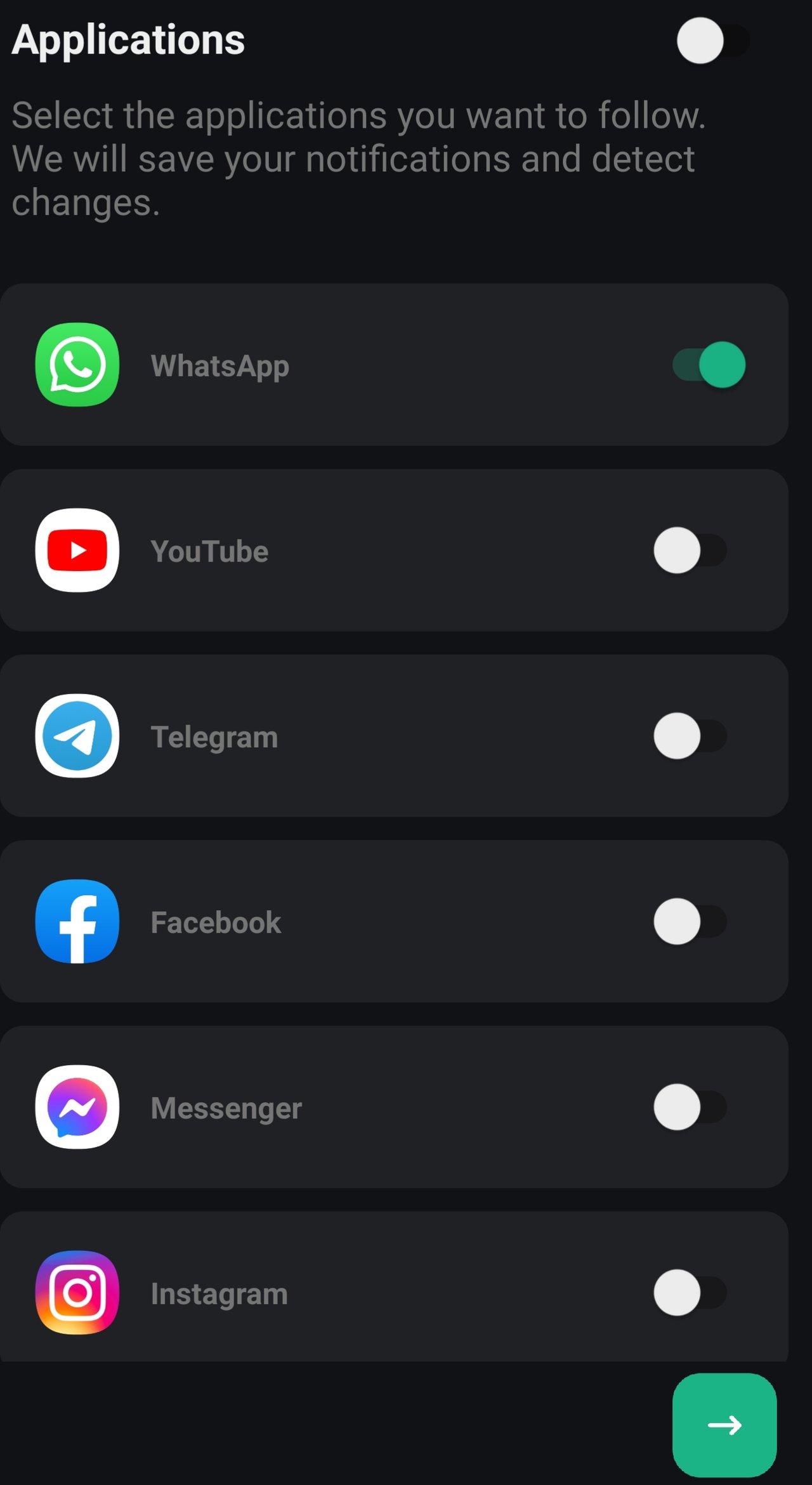Continue with the green arrow button
Image resolution: width=812 pixels, height=1485 pixels.
(x=724, y=1425)
